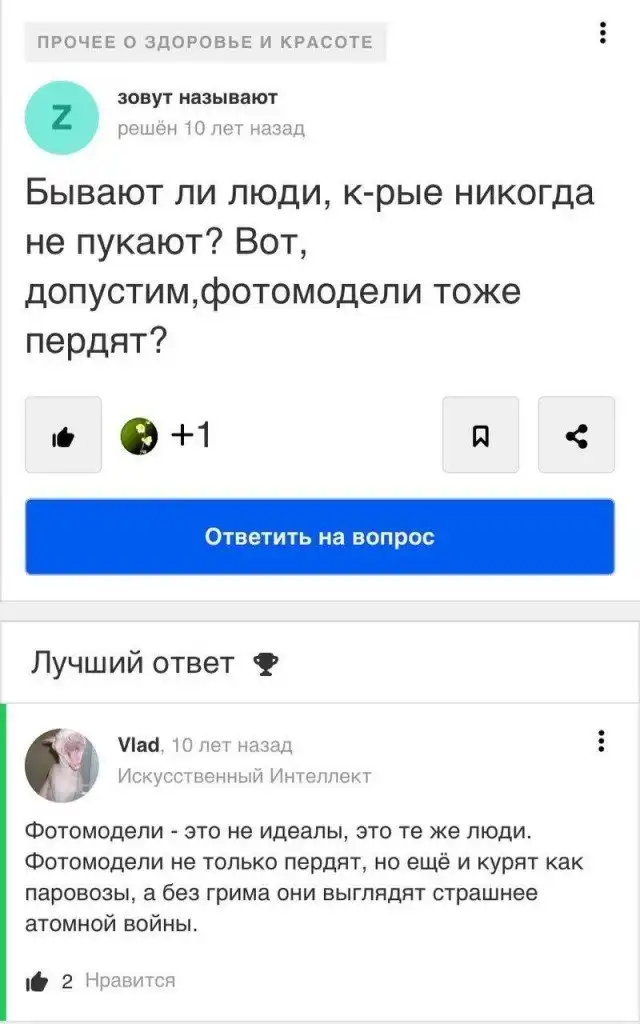This screenshot has height=1024, width=640.
Task: Share this question
Action: tap(576, 435)
